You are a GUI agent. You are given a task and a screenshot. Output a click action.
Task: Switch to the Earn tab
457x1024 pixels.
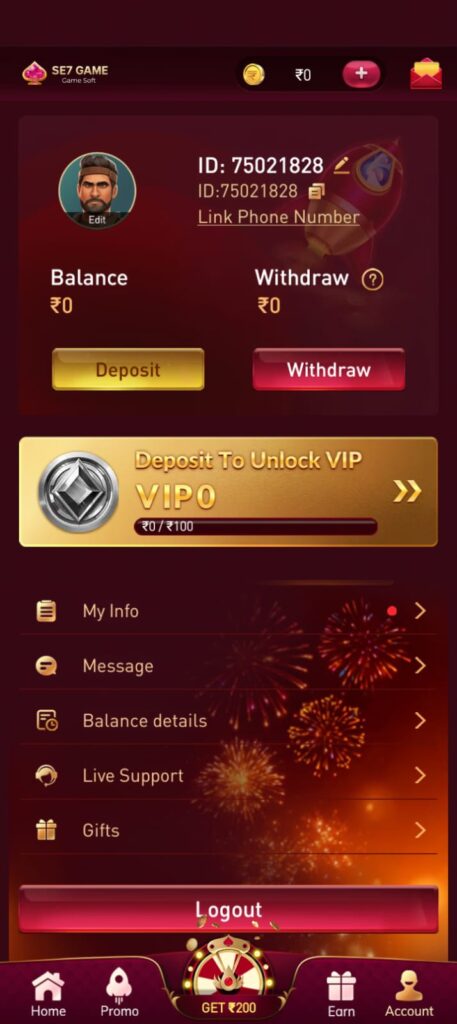point(341,994)
